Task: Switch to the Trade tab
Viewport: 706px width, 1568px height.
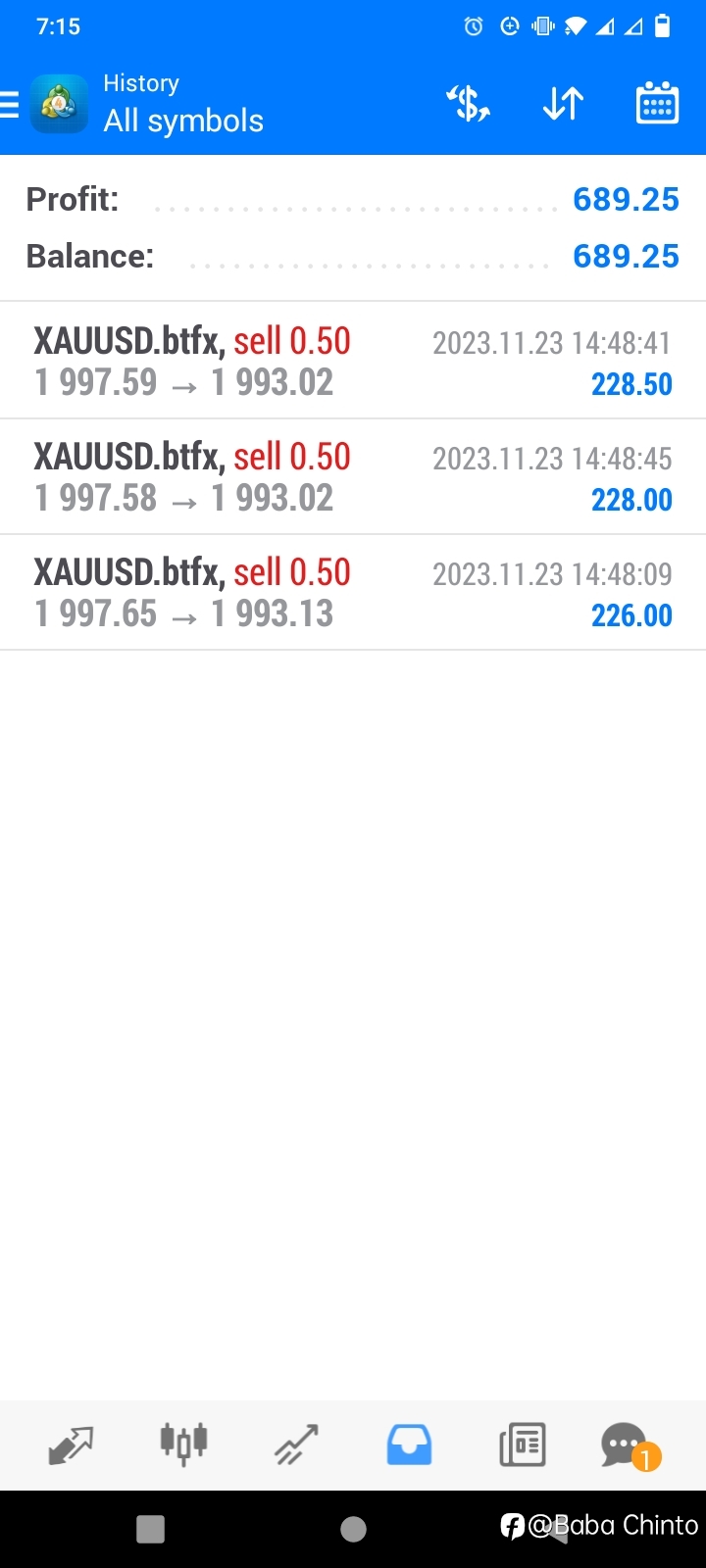Action: tap(296, 1445)
